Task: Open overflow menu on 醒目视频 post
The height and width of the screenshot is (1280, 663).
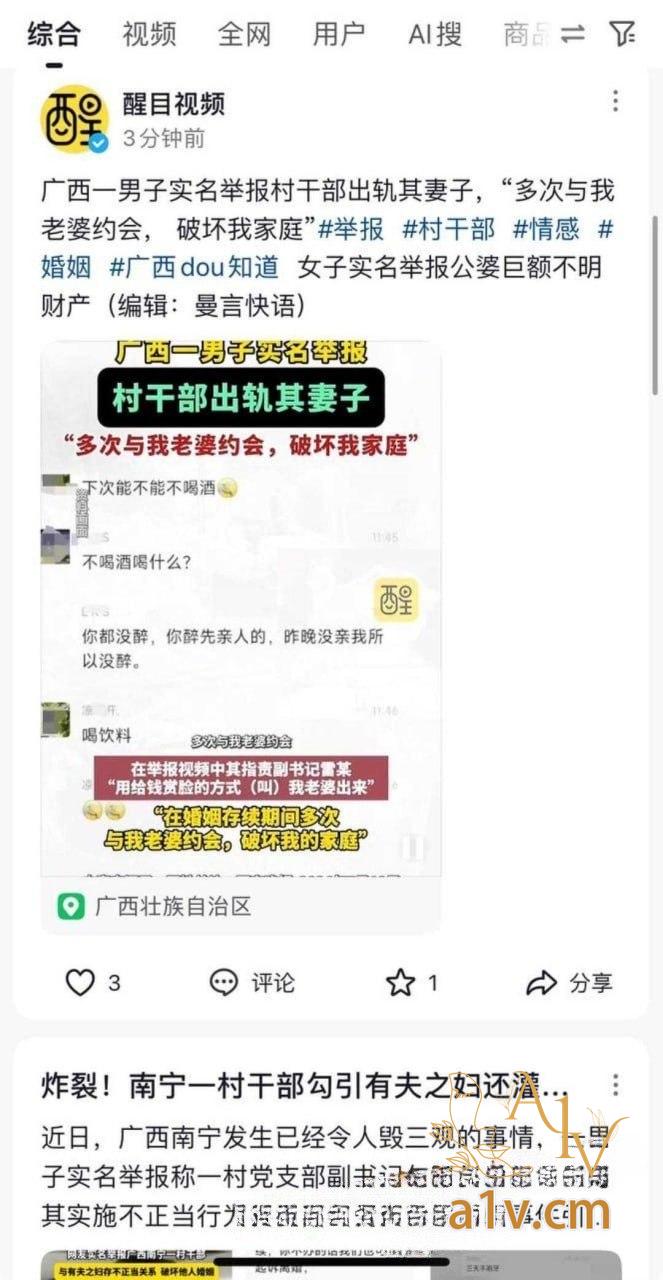Action: 615,101
